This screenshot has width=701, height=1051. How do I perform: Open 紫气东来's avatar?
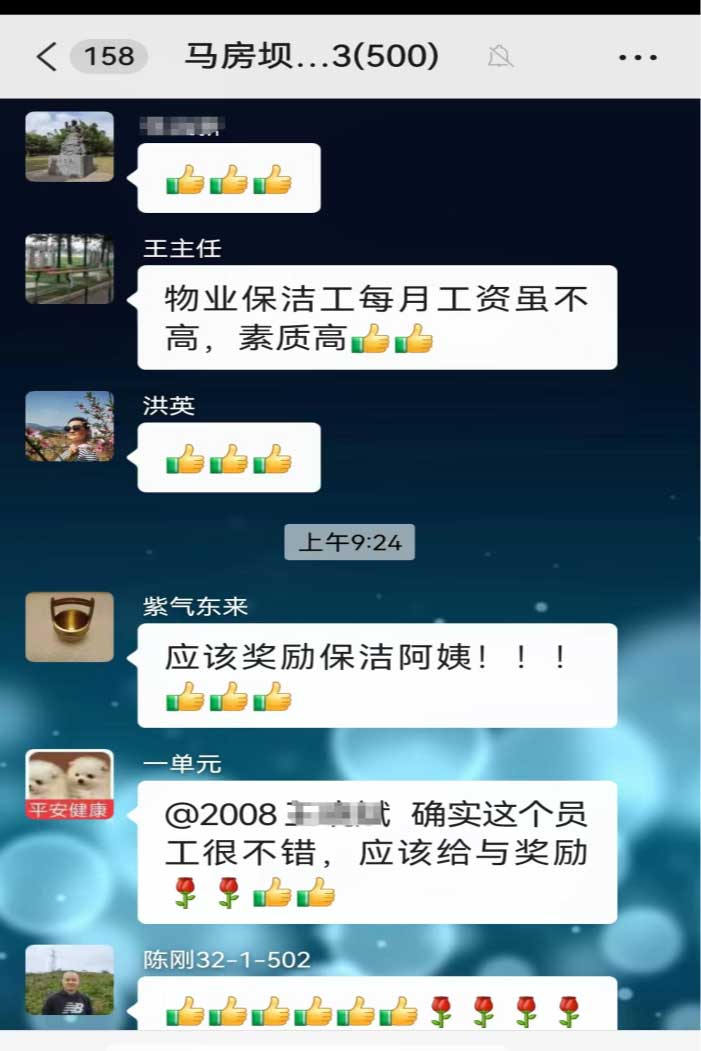(69, 627)
